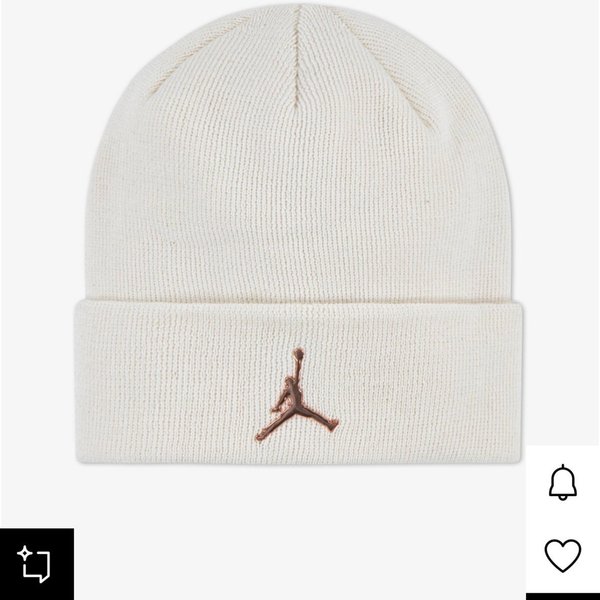Tap the bell icon for product alerts

tap(563, 484)
